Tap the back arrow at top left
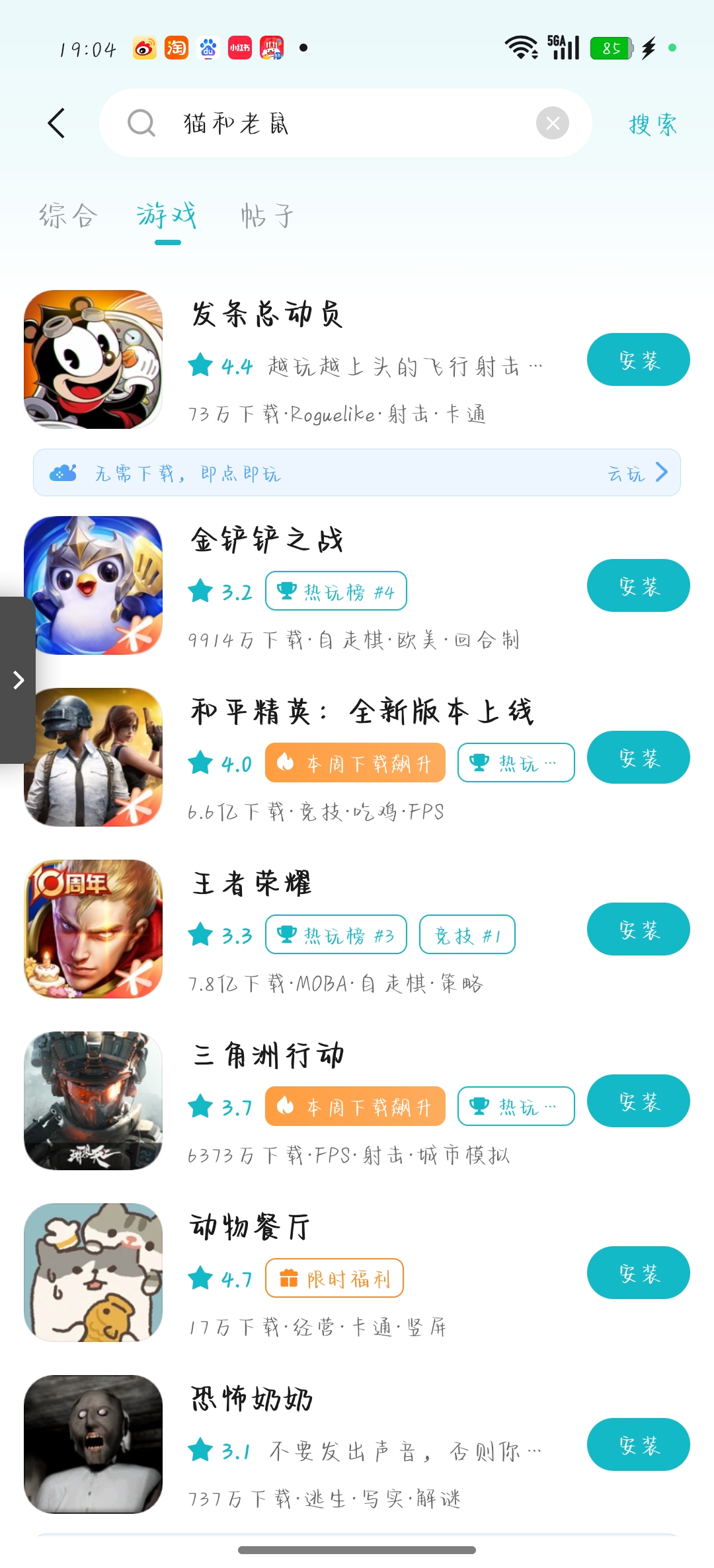The width and height of the screenshot is (714, 1568). click(x=56, y=123)
